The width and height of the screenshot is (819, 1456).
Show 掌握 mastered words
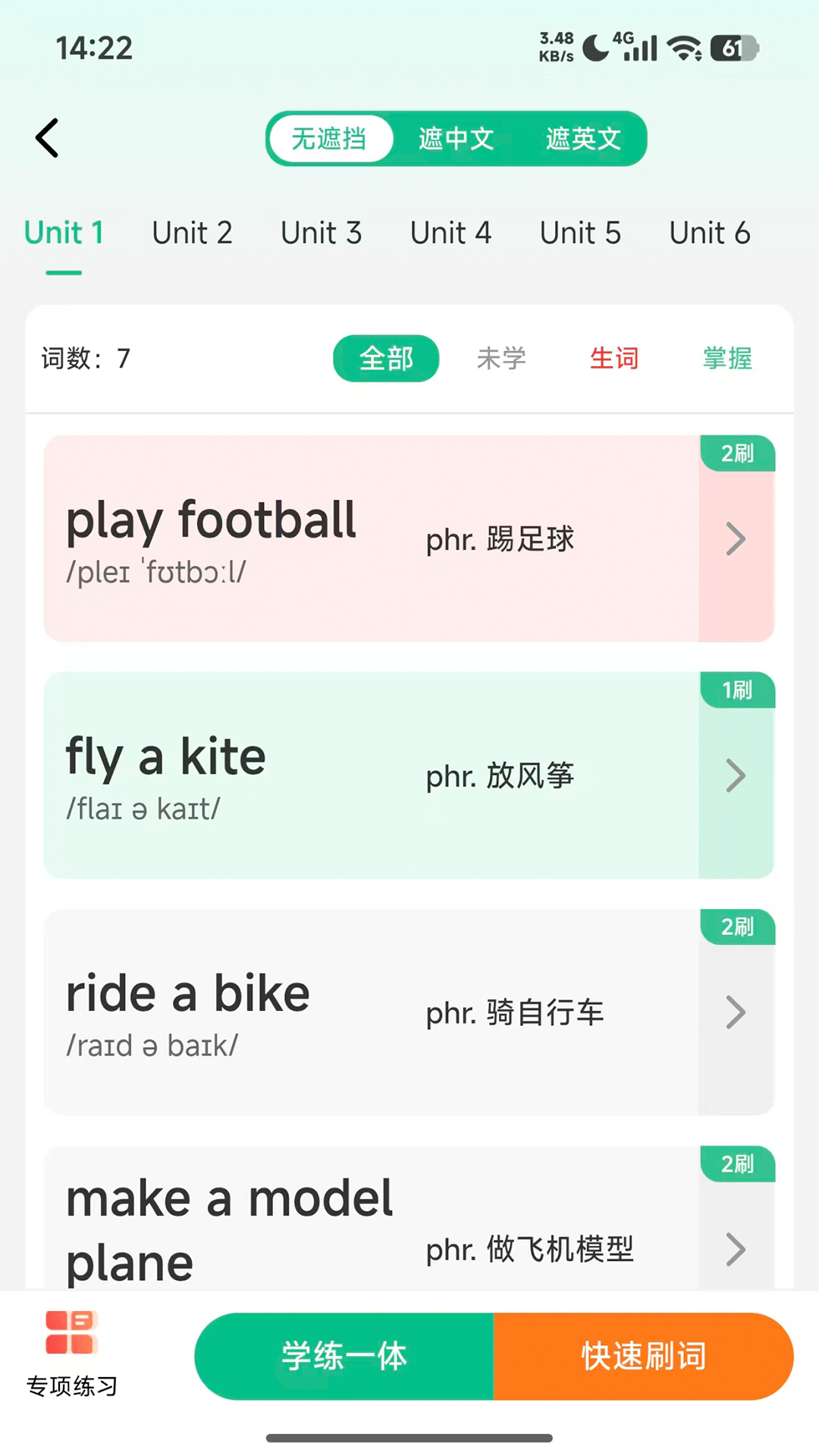(x=727, y=358)
